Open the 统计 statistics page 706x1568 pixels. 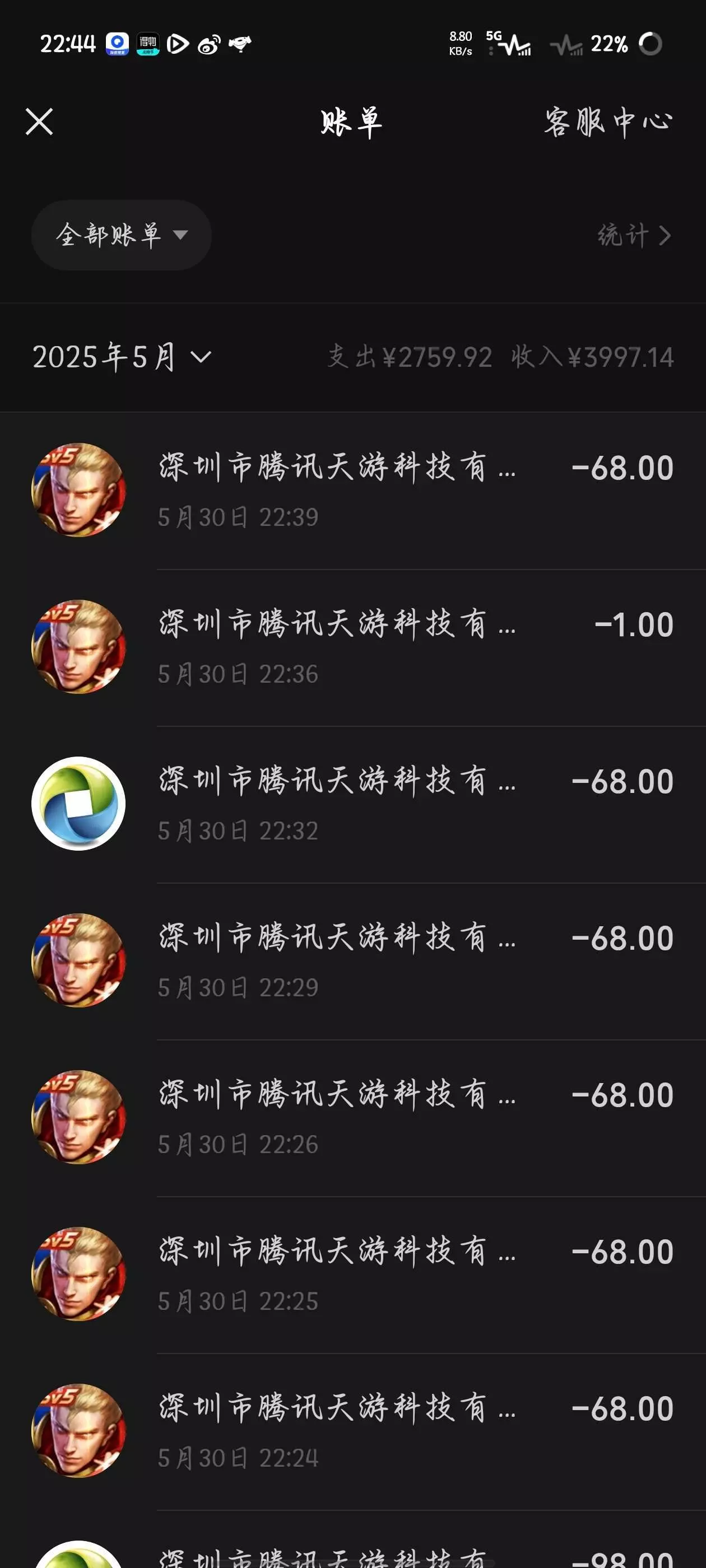point(634,235)
